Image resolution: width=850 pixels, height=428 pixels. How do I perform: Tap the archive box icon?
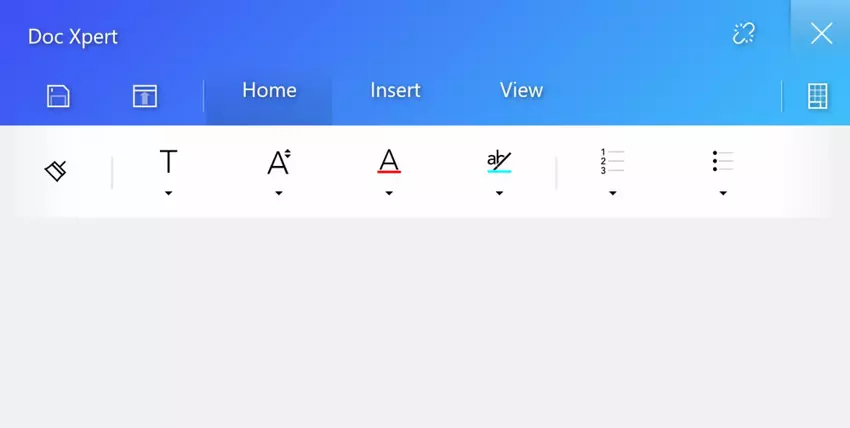click(145, 96)
